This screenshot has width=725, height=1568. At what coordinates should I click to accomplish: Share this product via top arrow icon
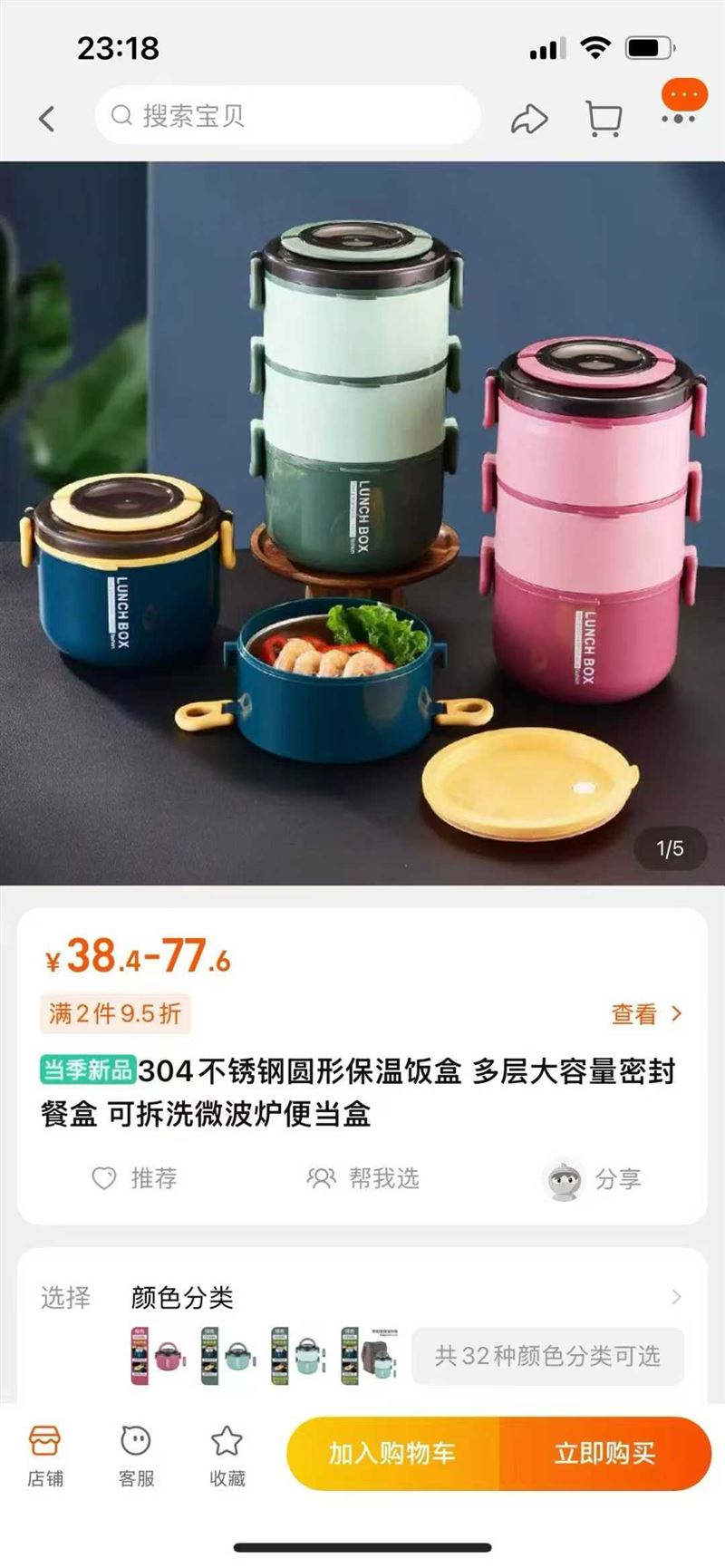coord(529,118)
